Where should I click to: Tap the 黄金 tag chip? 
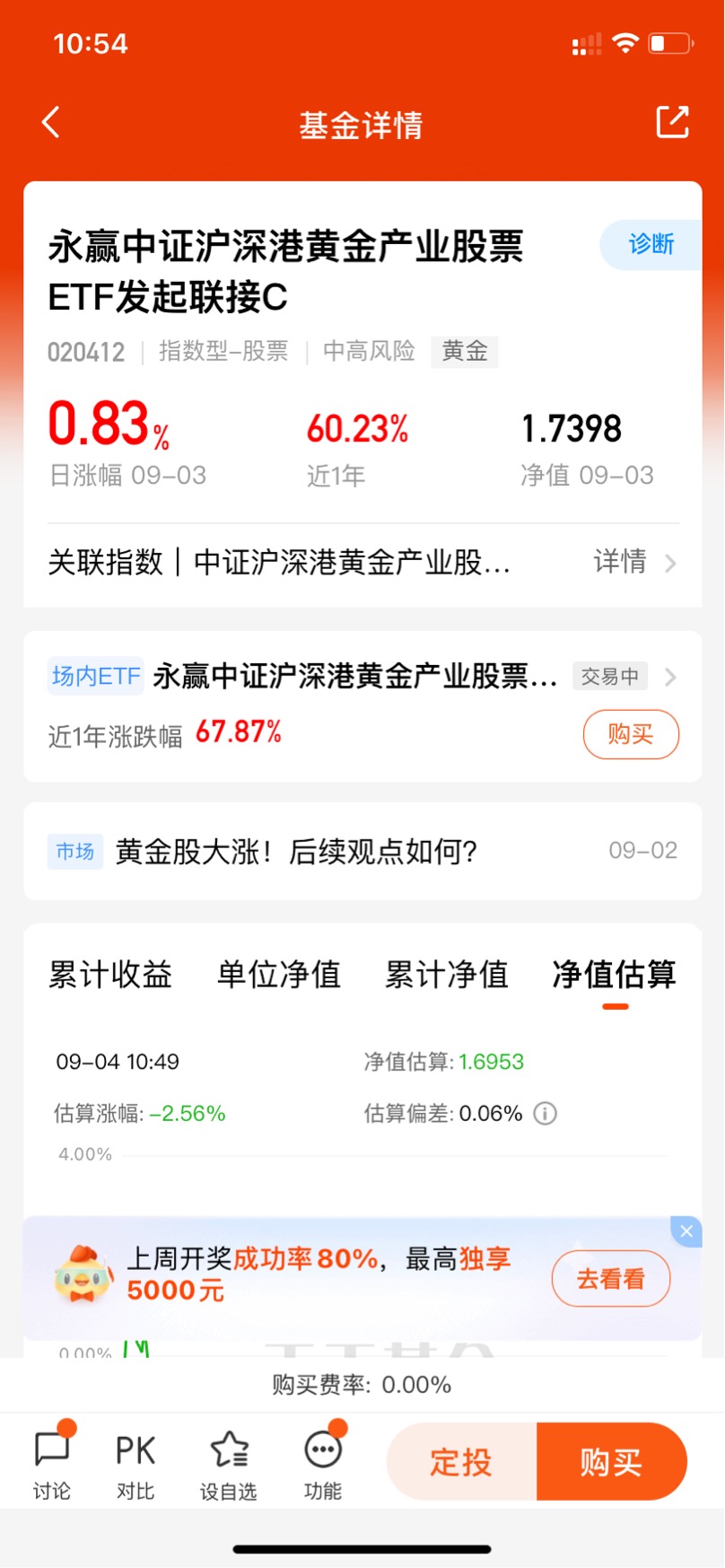coord(464,351)
